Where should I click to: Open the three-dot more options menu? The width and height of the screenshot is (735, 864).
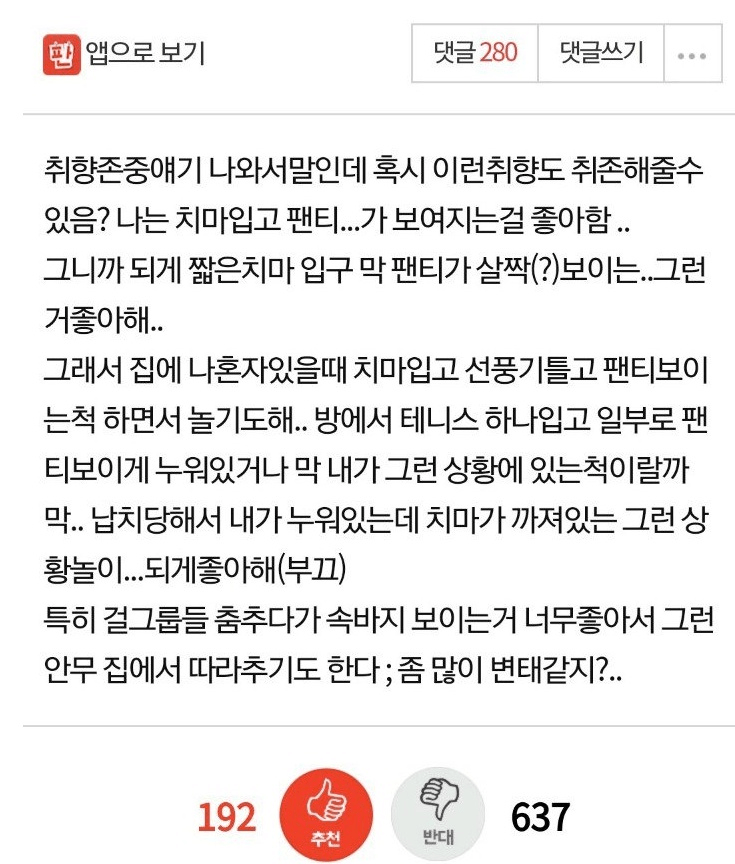point(692,53)
